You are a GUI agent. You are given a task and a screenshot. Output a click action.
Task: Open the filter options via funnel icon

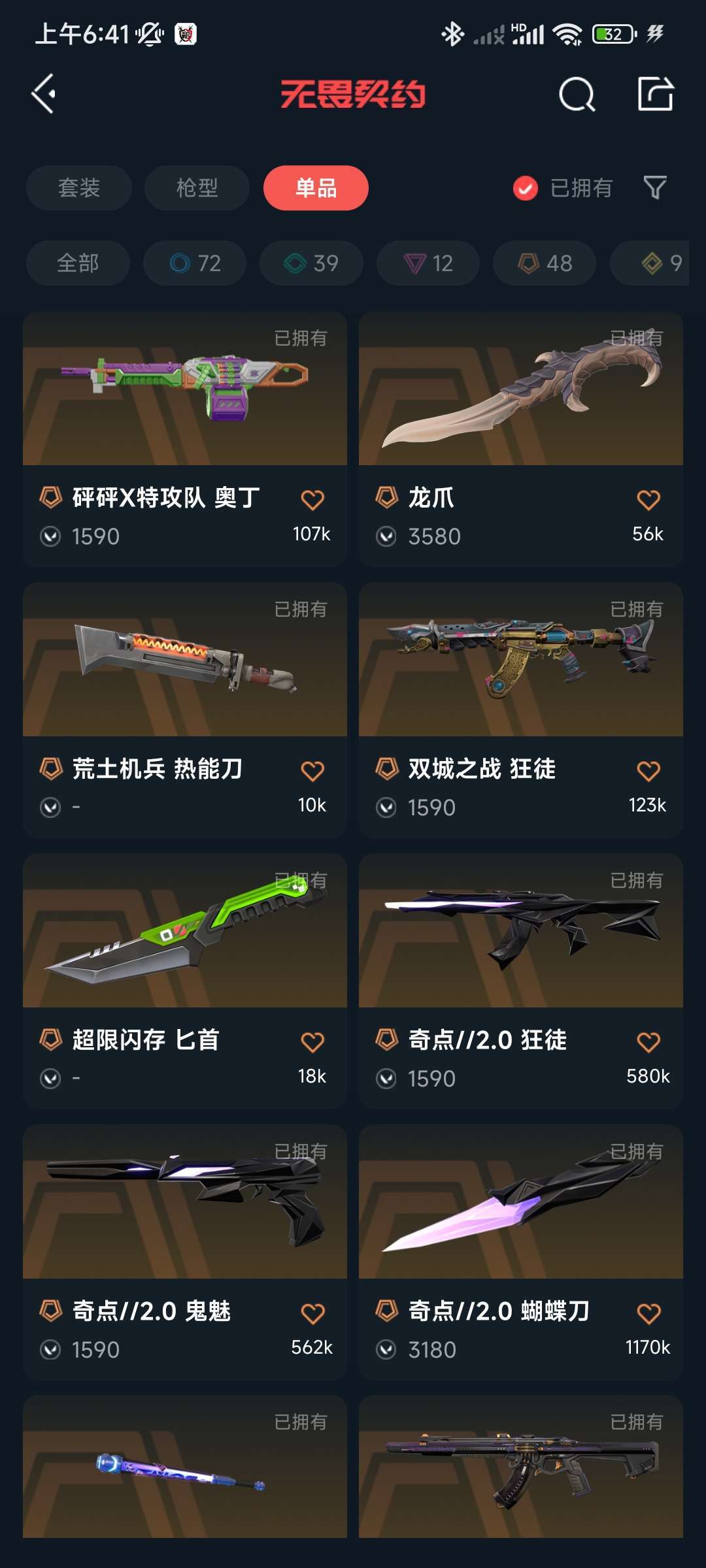656,188
